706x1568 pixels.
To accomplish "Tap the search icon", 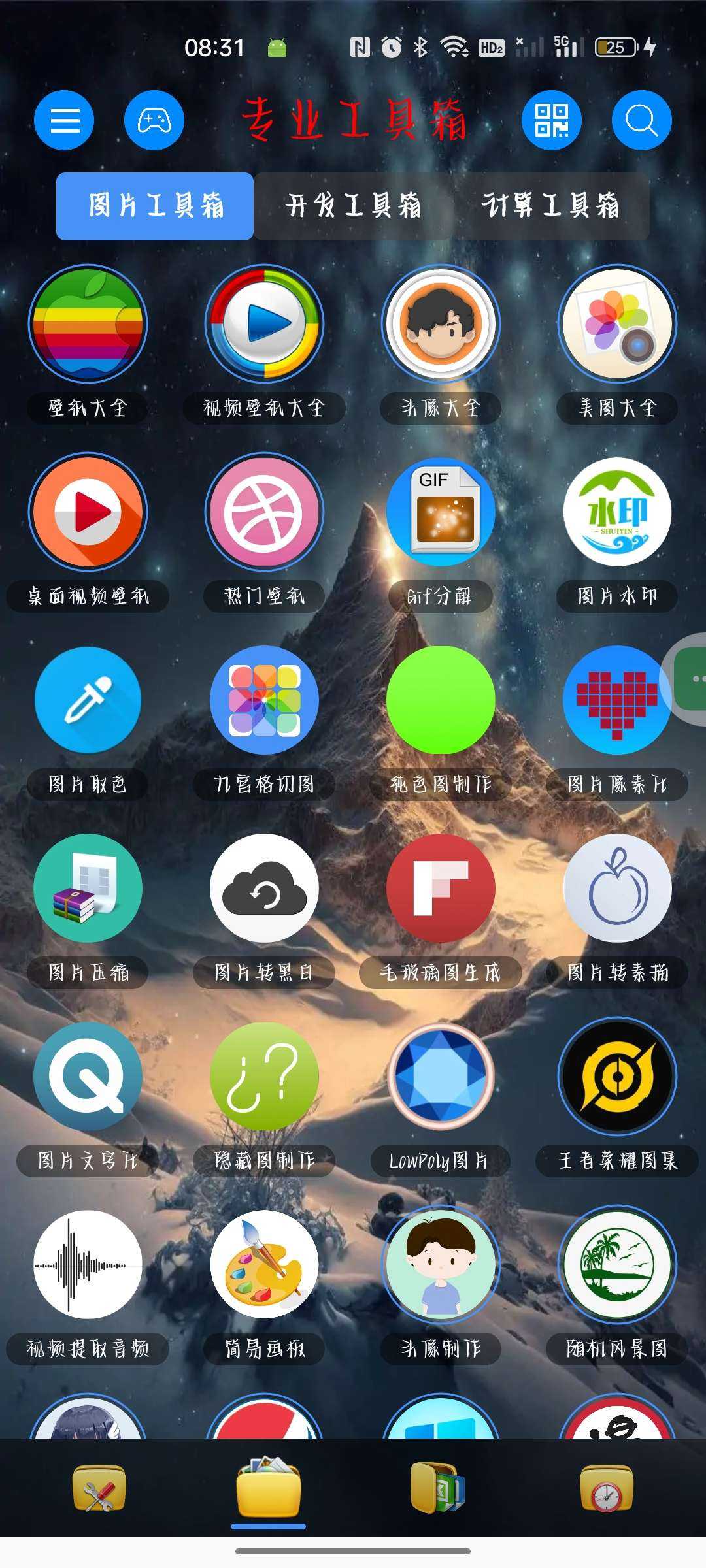I will pyautogui.click(x=641, y=121).
